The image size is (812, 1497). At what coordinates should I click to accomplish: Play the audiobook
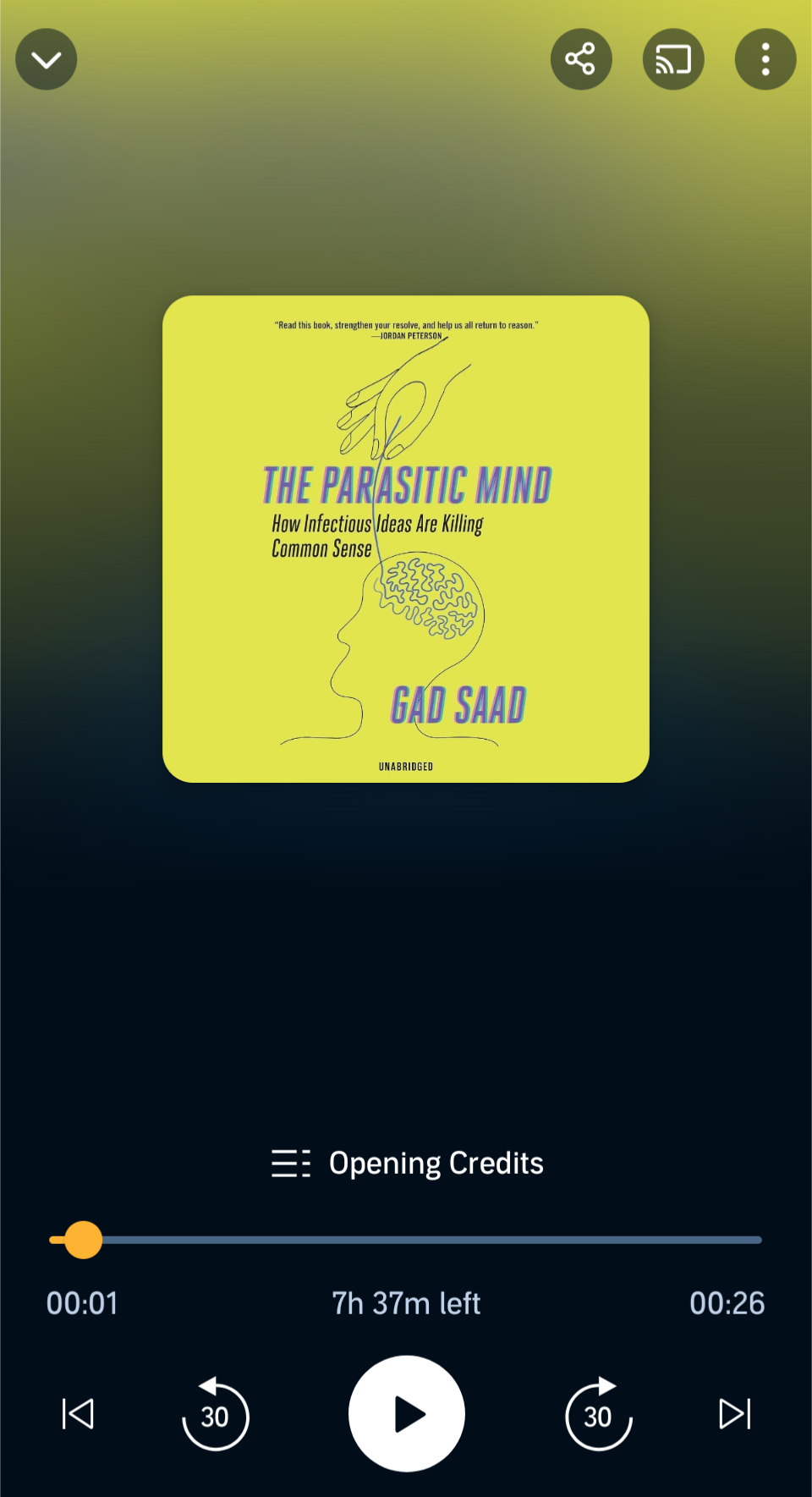407,1414
